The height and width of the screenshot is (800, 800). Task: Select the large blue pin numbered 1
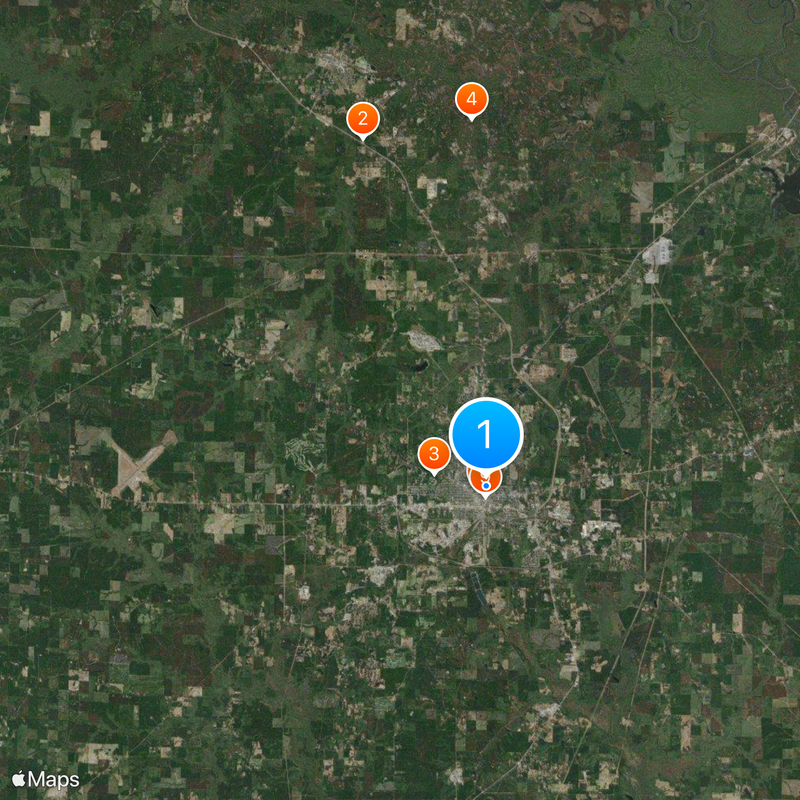click(486, 434)
